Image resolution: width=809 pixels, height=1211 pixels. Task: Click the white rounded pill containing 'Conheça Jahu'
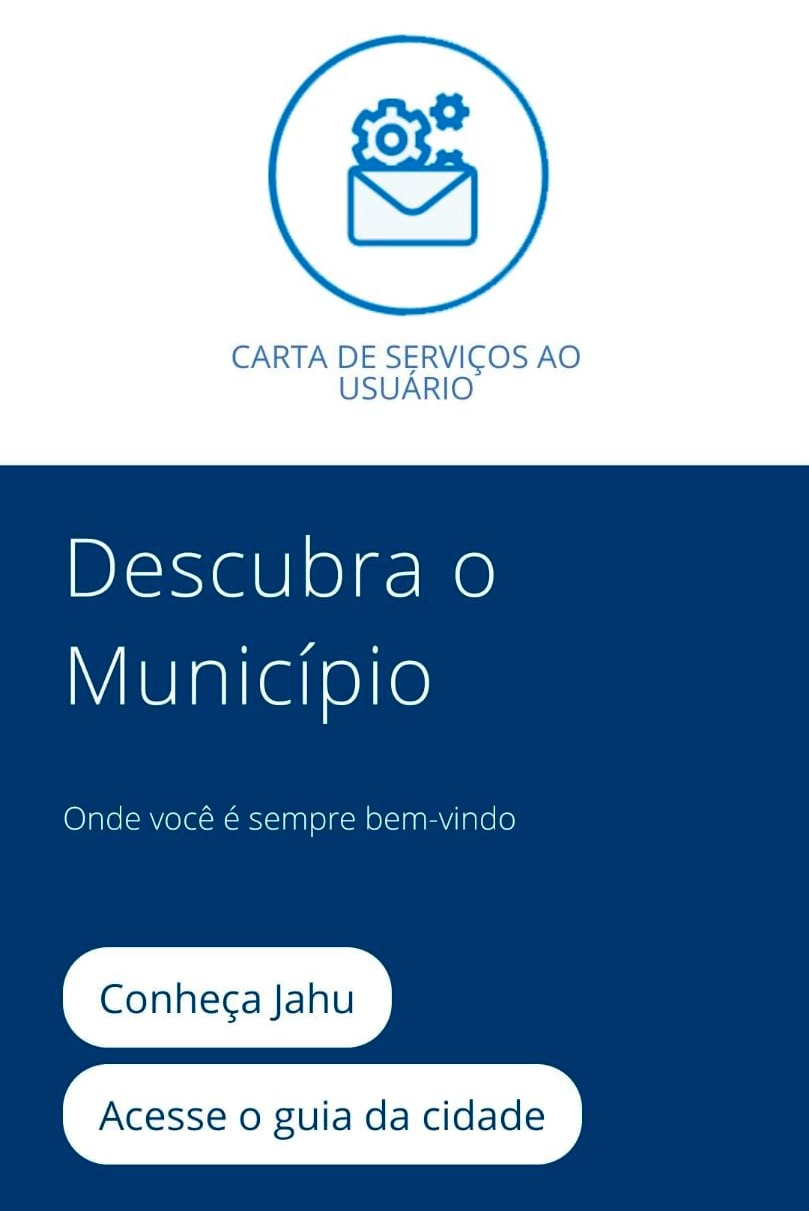226,997
